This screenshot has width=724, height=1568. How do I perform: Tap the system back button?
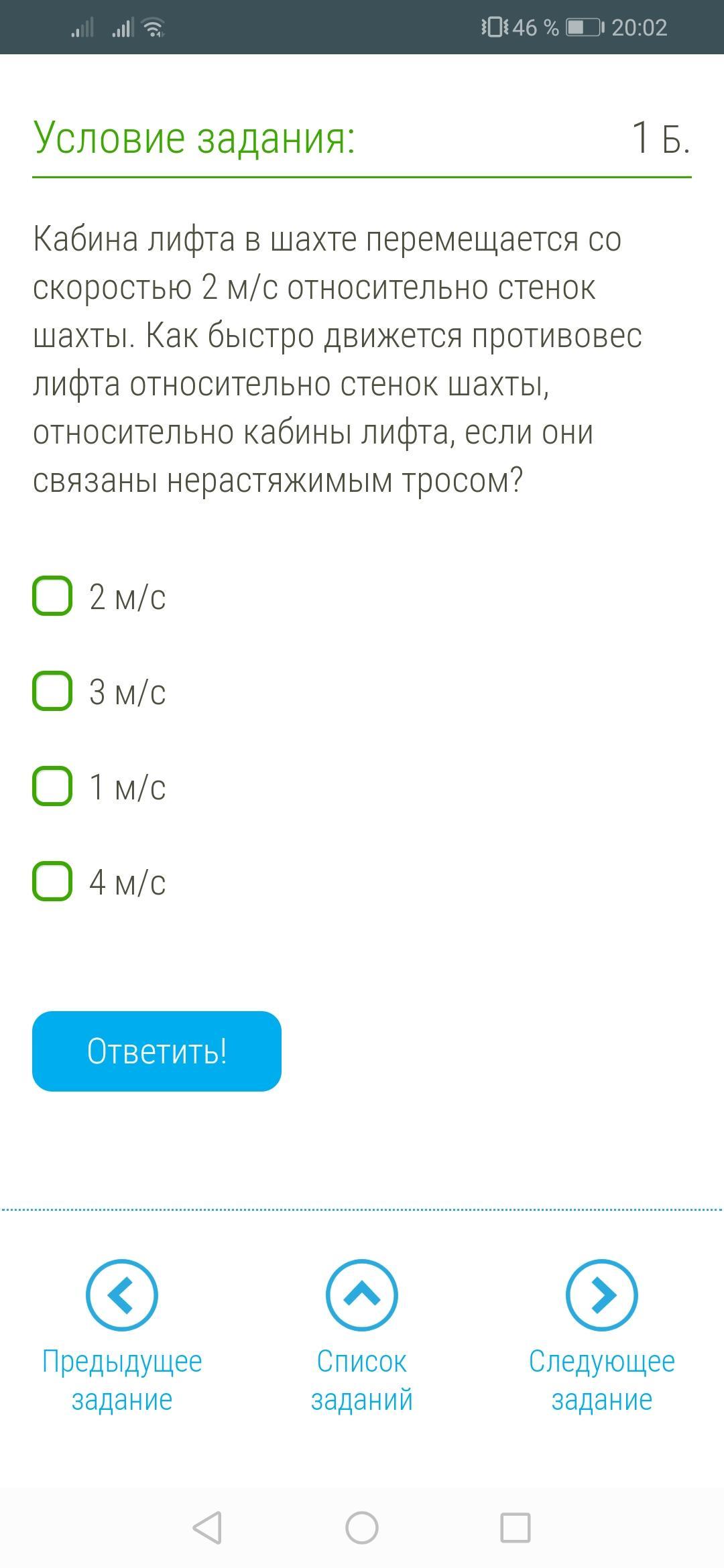pyautogui.click(x=207, y=1528)
